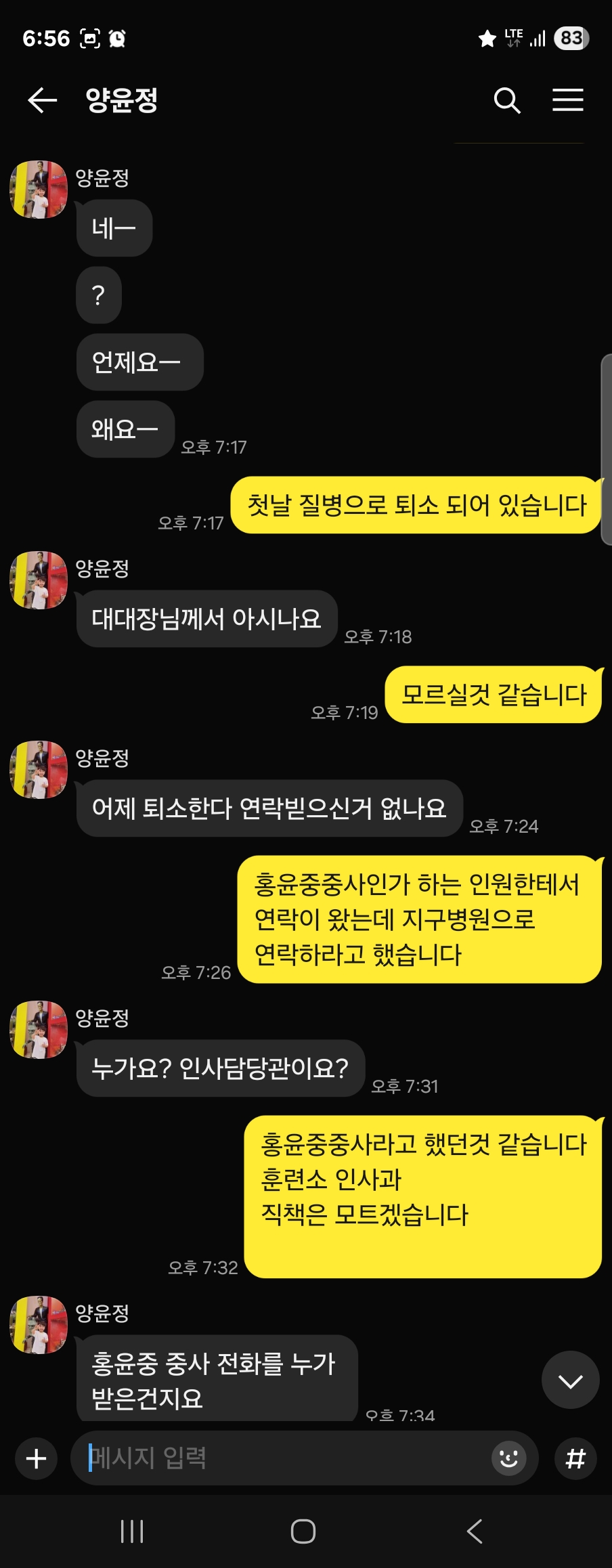Screen dimensions: 612x1568
Task: Open the chat room hamburger menu
Action: point(567,100)
